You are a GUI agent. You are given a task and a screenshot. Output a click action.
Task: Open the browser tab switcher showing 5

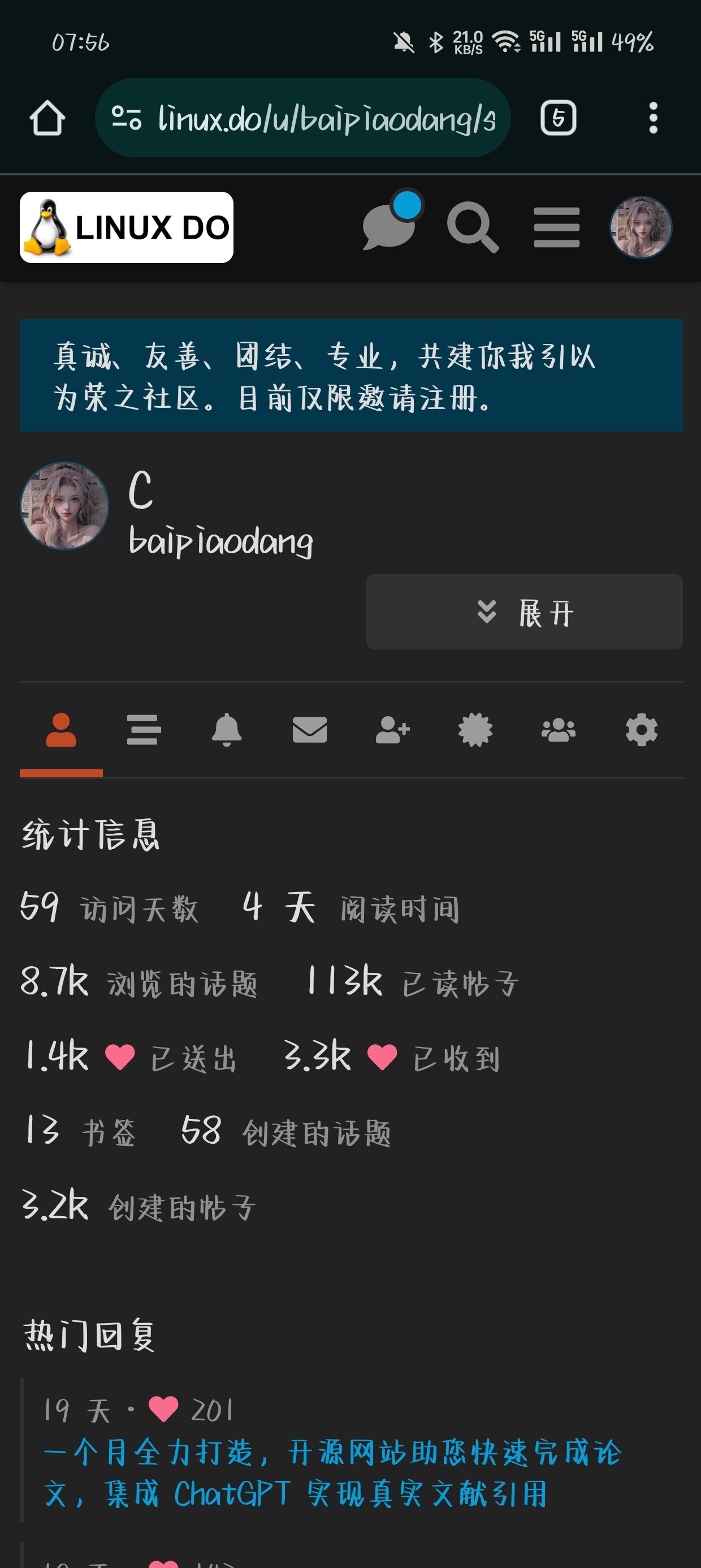(558, 118)
